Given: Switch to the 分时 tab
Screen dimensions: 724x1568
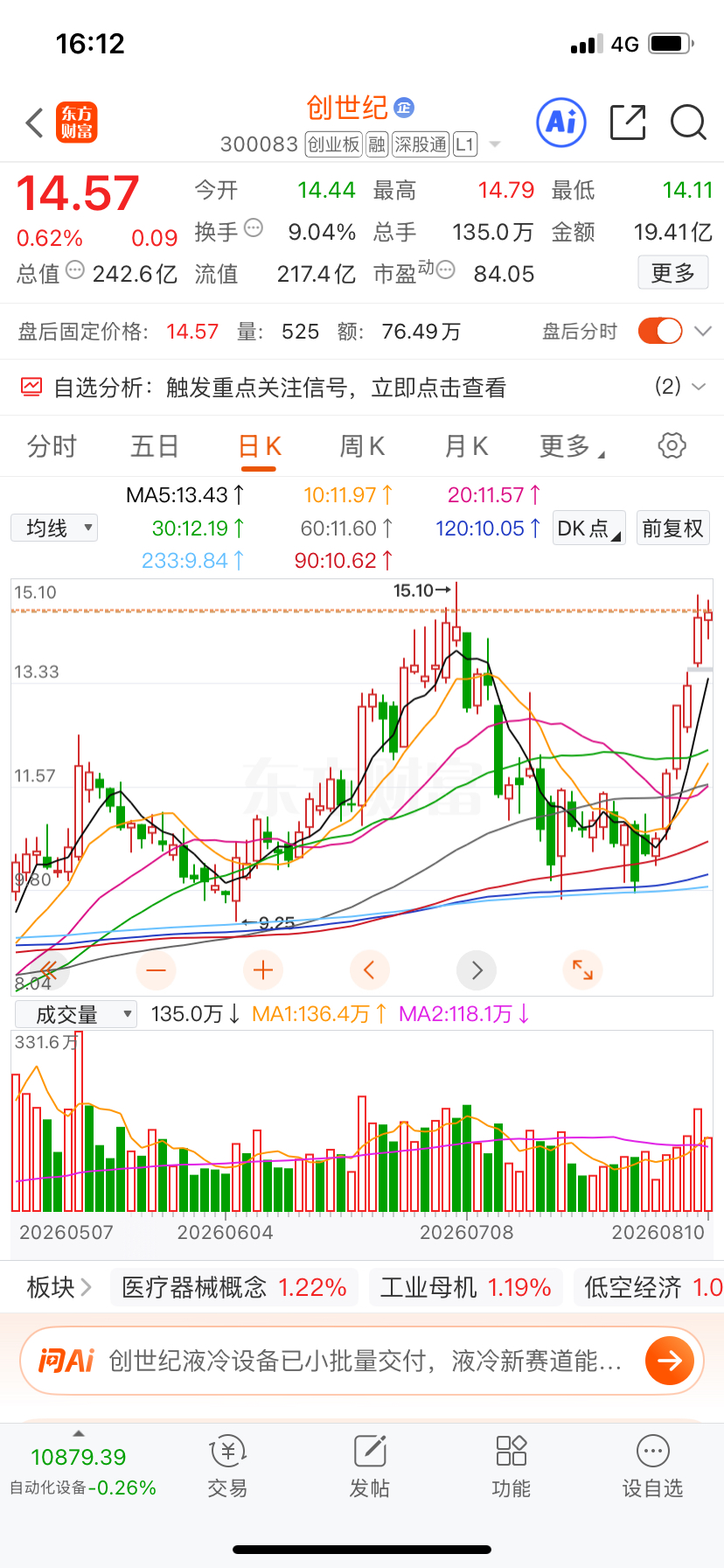Looking at the screenshot, I should (x=52, y=446).
